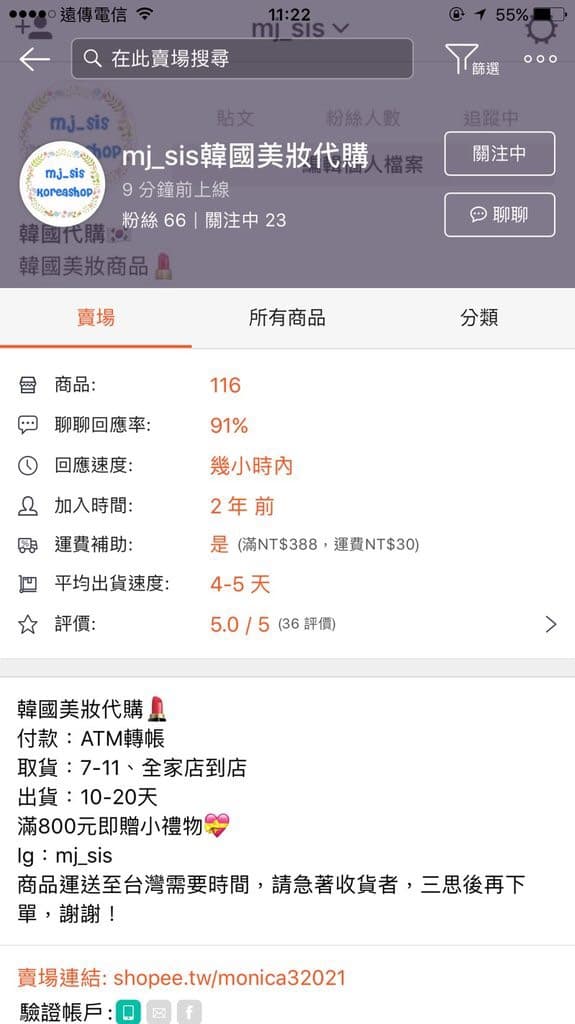
Task: Start a chat via 聊聊 button
Action: [x=499, y=214]
